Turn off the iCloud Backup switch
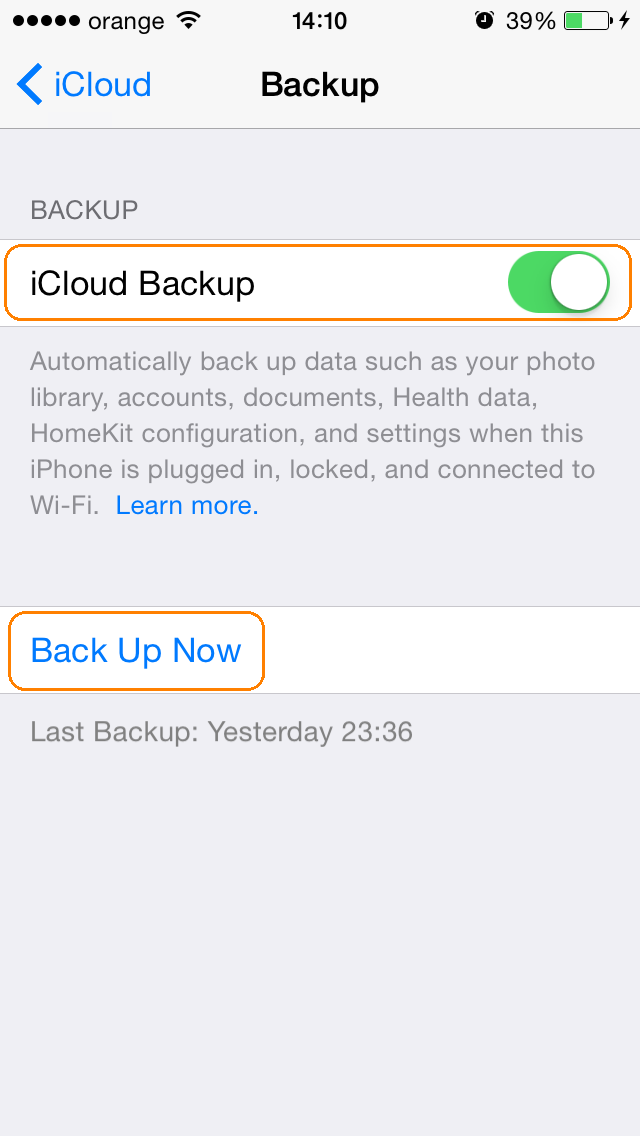The width and height of the screenshot is (640, 1136). coord(559,283)
